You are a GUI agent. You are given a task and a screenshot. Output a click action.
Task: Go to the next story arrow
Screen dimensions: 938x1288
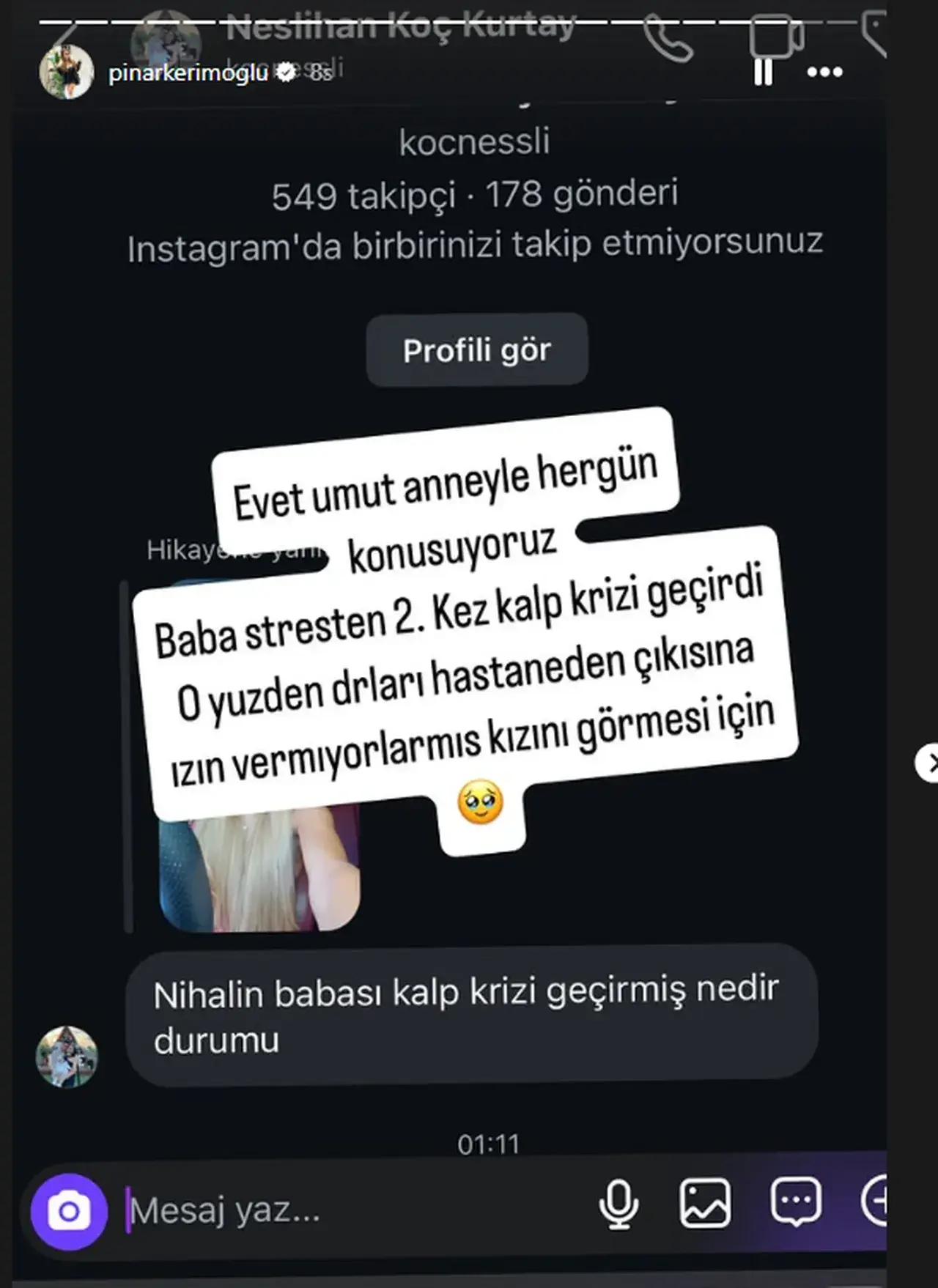pyautogui.click(x=928, y=763)
